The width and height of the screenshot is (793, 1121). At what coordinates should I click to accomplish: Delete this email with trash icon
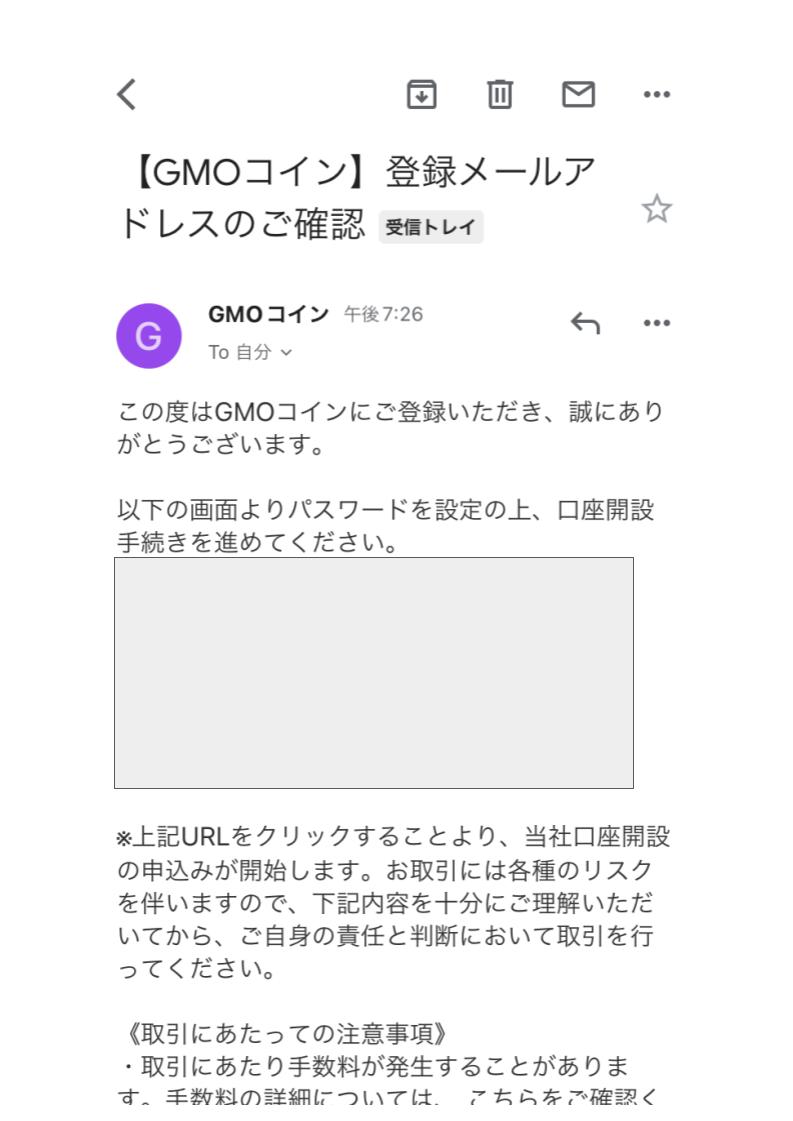[499, 94]
